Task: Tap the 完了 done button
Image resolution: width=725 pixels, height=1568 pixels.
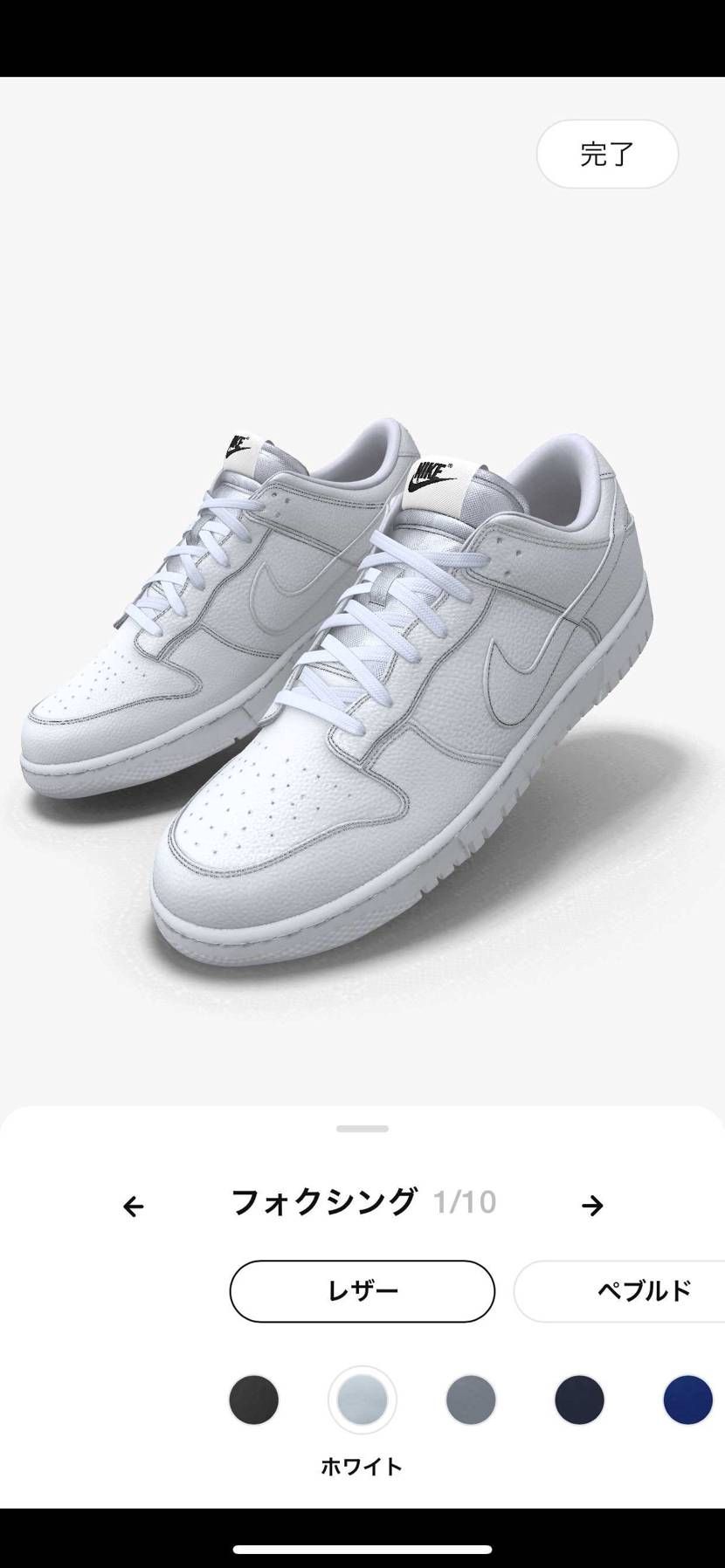Action: click(607, 154)
